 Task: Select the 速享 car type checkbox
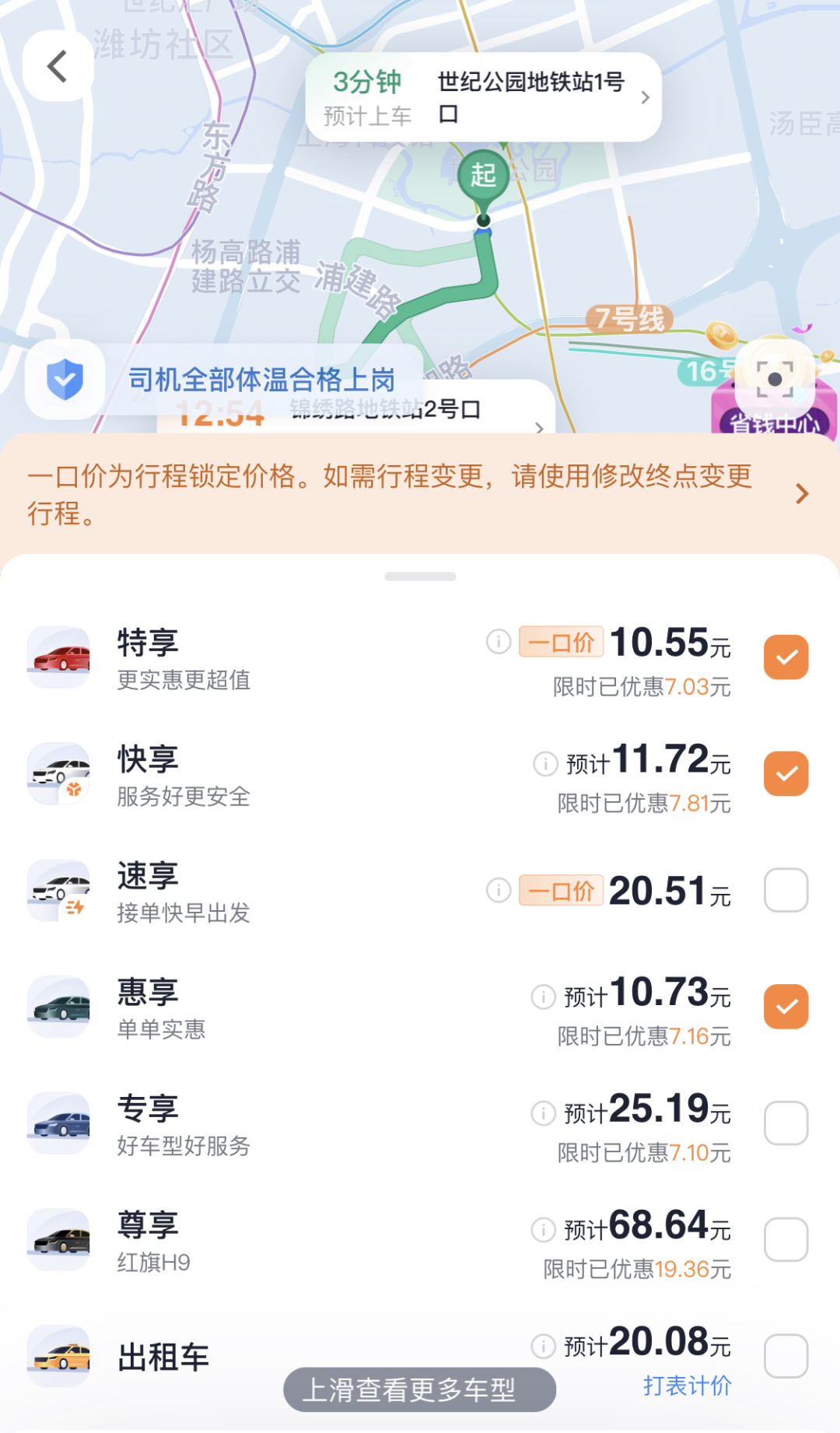click(786, 890)
